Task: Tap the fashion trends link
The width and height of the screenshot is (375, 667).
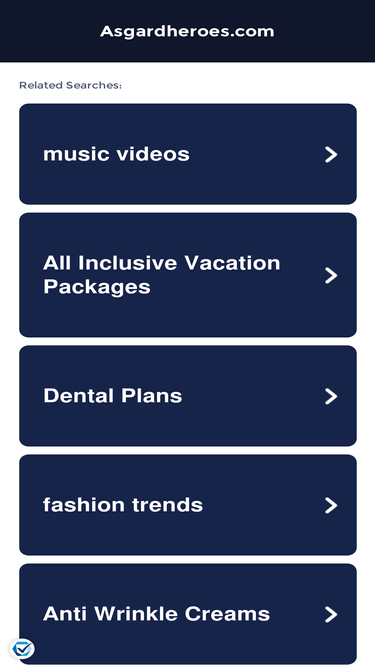Action: pyautogui.click(x=188, y=505)
